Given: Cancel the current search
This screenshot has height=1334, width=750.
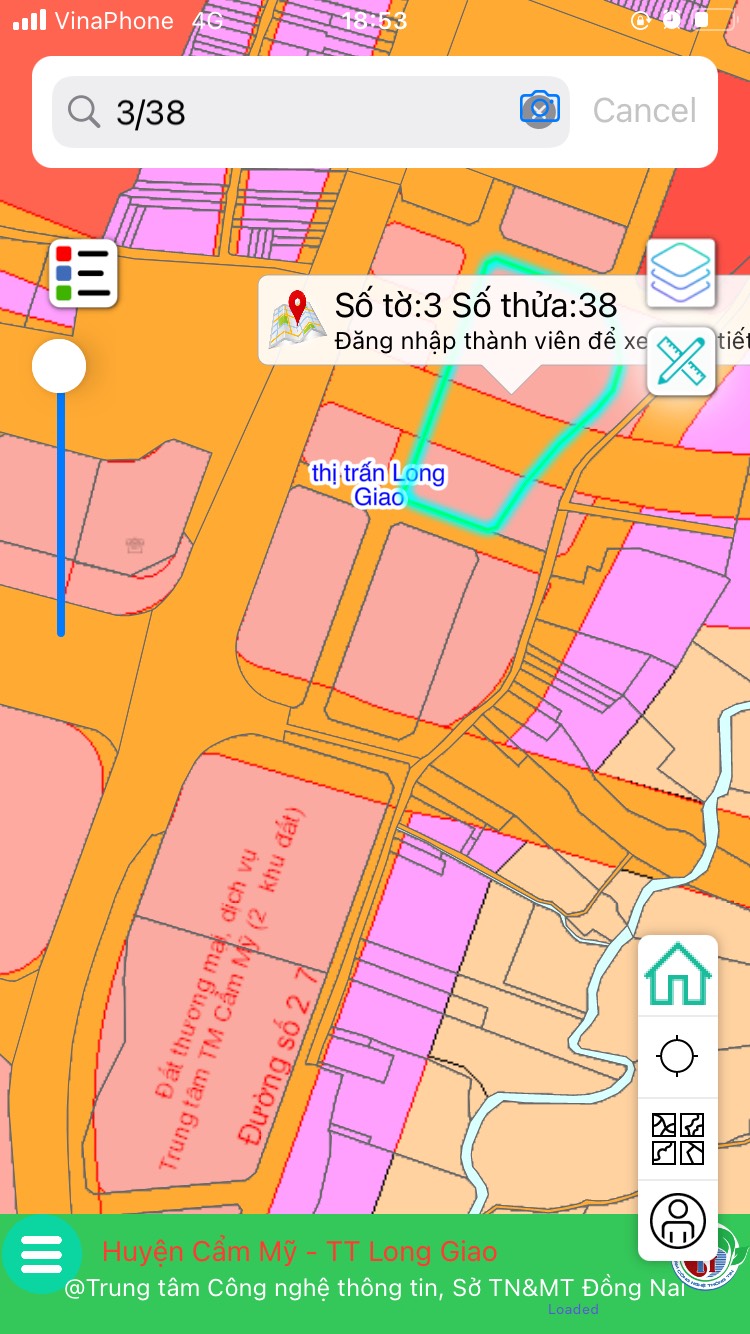Looking at the screenshot, I should [x=644, y=111].
